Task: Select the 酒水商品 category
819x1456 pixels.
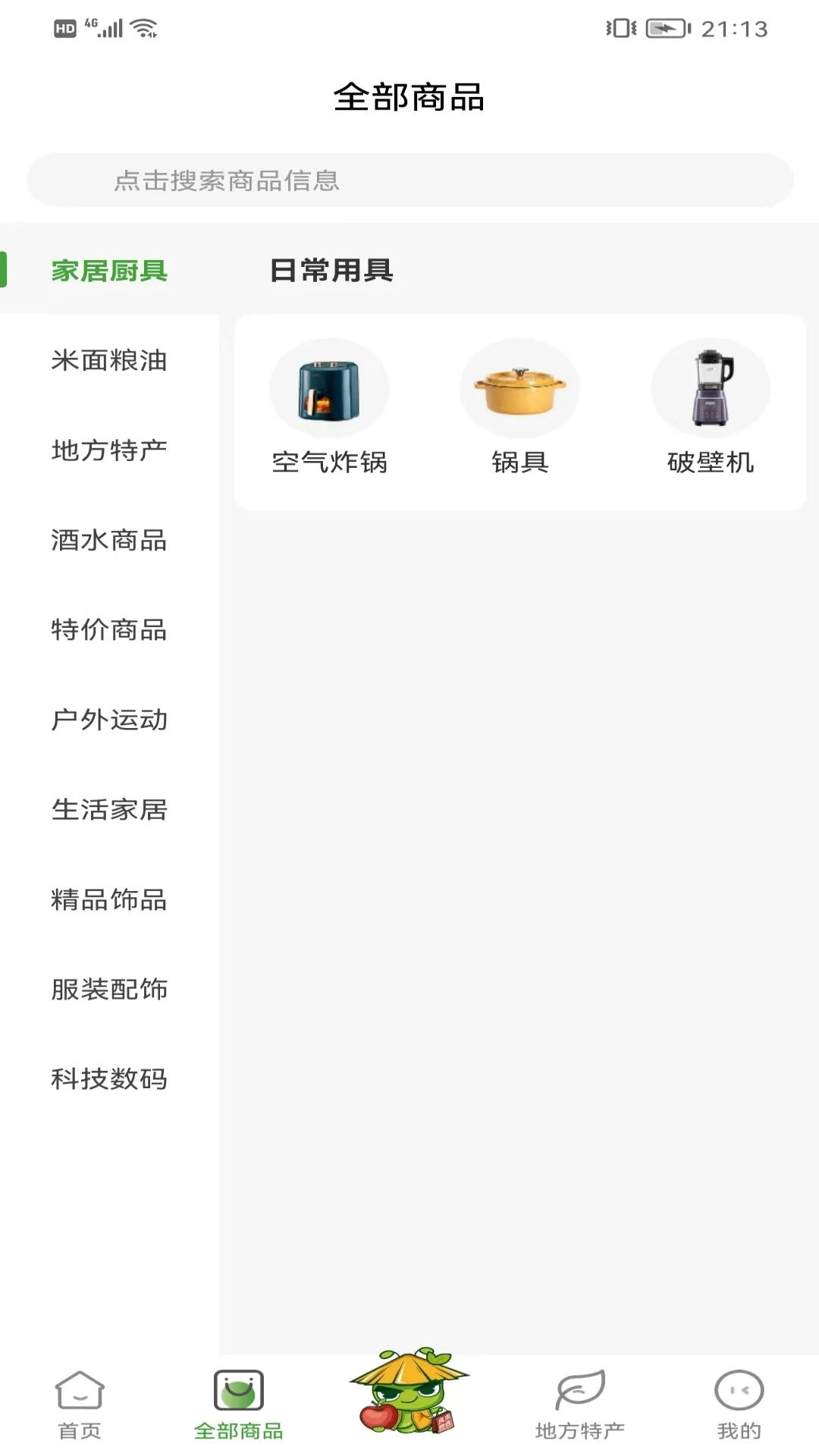Action: (x=108, y=540)
